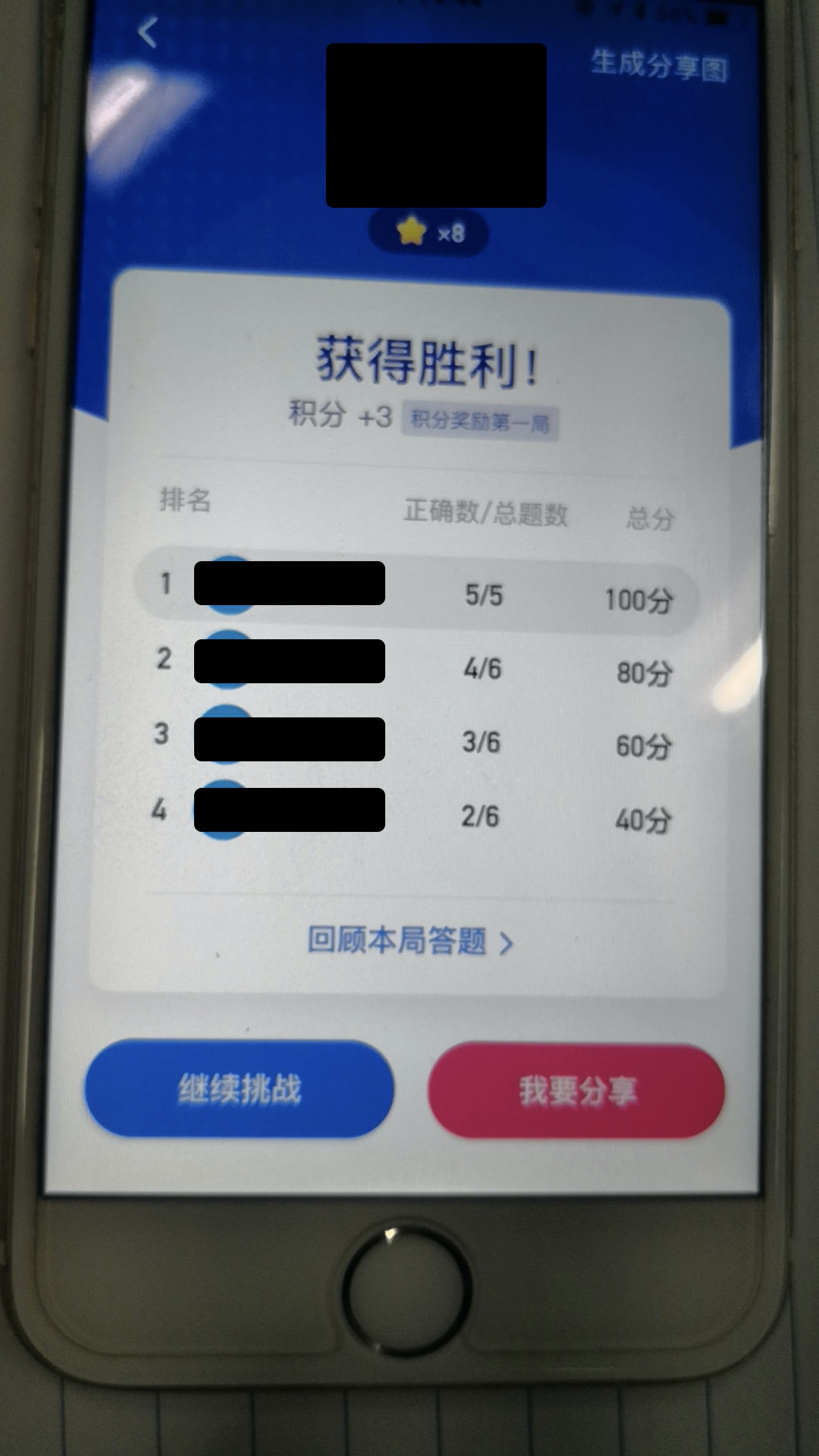The height and width of the screenshot is (1456, 819).
Task: Tap 生成分享图 to generate share image
Action: (x=658, y=66)
